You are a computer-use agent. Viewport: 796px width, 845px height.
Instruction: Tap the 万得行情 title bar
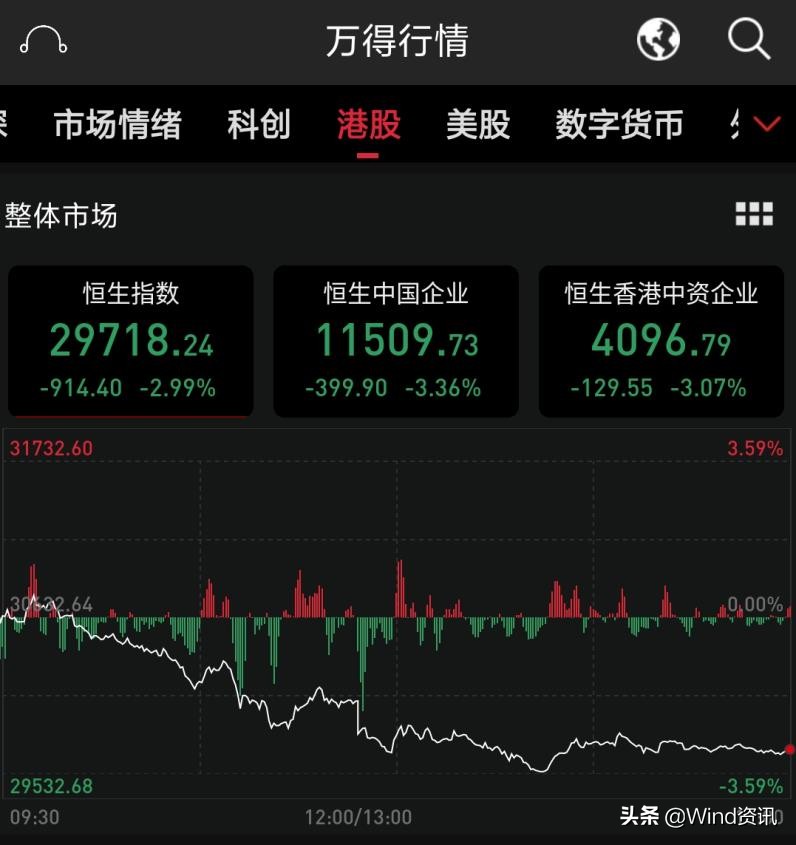398,40
